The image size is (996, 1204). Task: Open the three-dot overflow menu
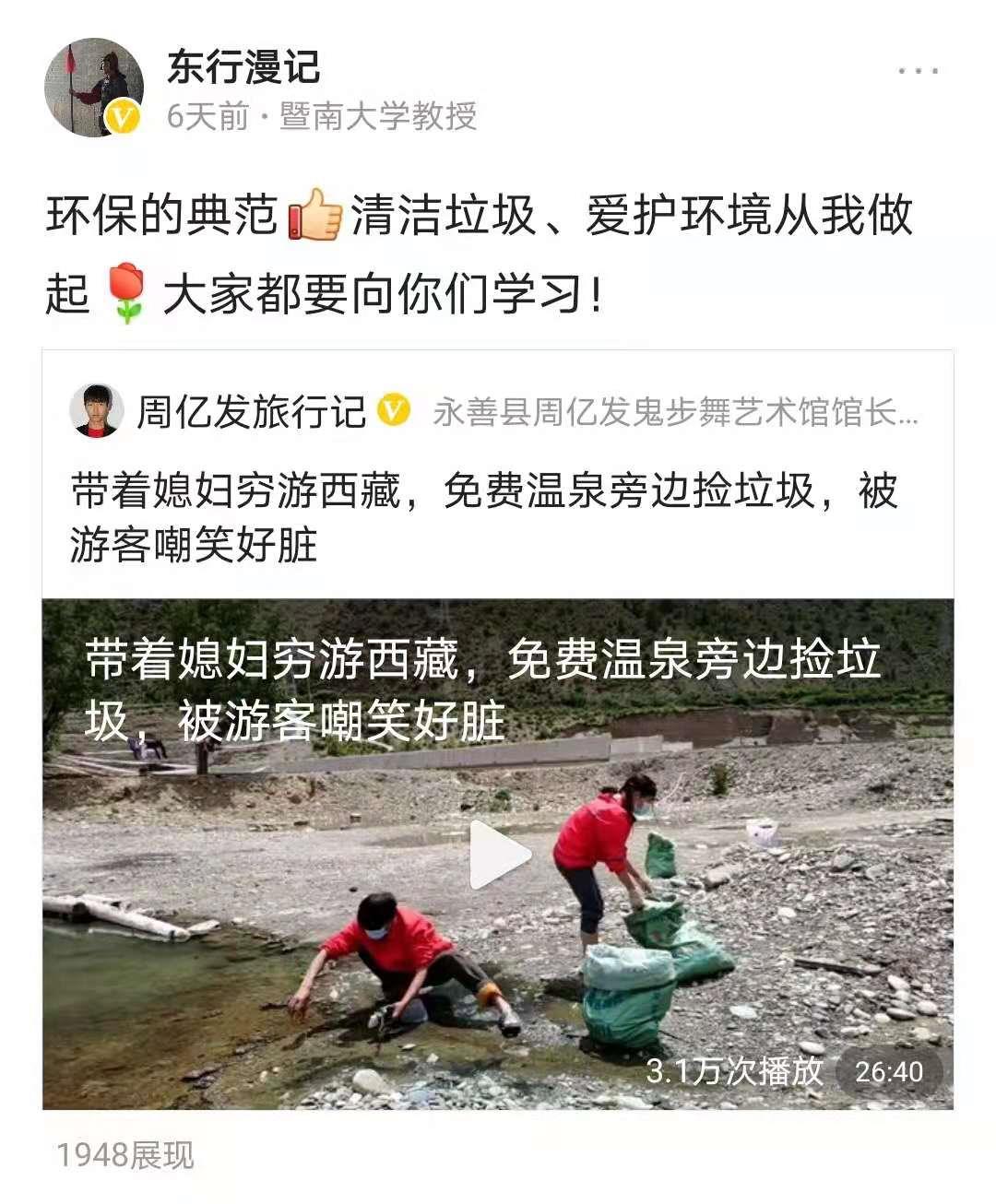pyautogui.click(x=918, y=71)
